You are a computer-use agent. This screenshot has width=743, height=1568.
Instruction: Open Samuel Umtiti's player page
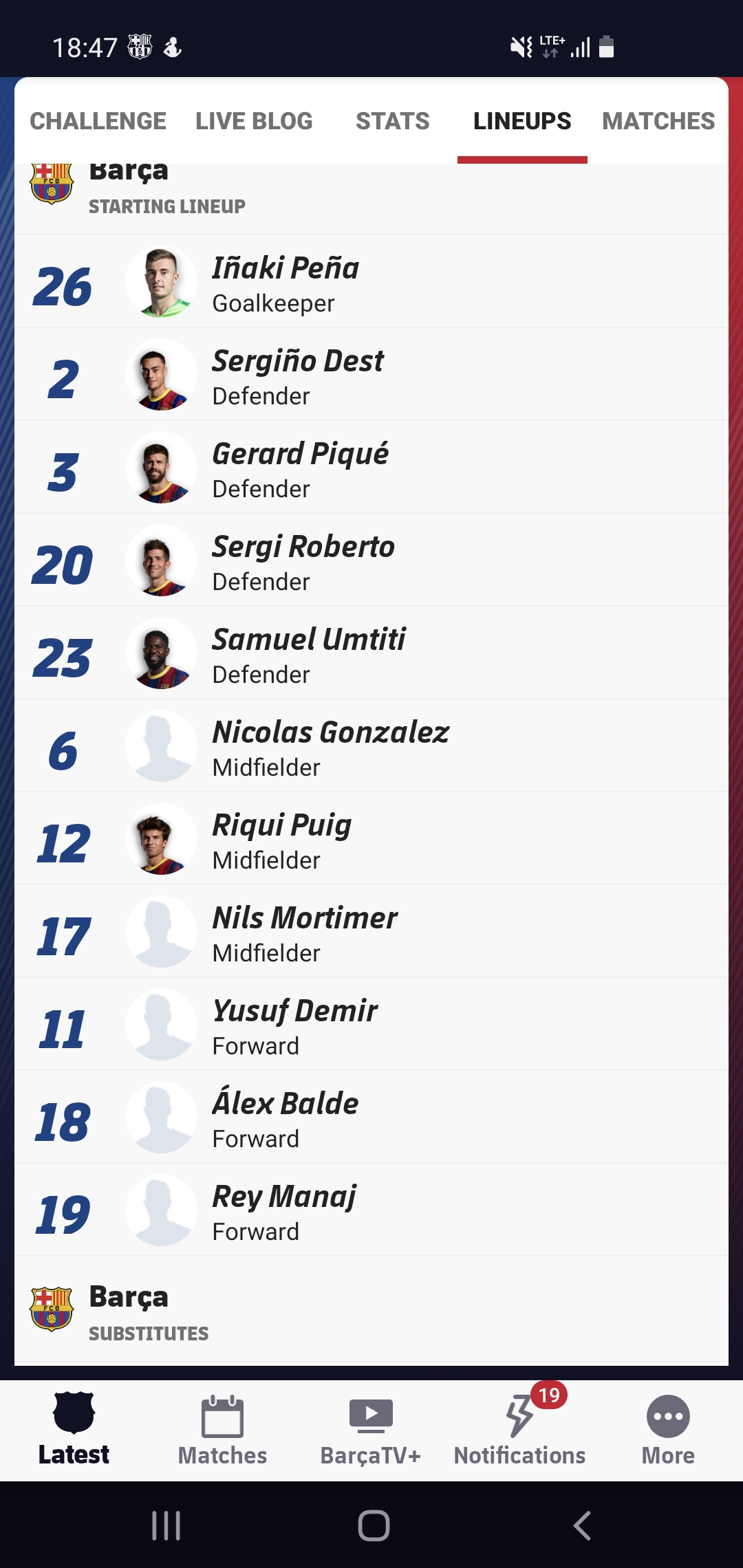[x=371, y=653]
